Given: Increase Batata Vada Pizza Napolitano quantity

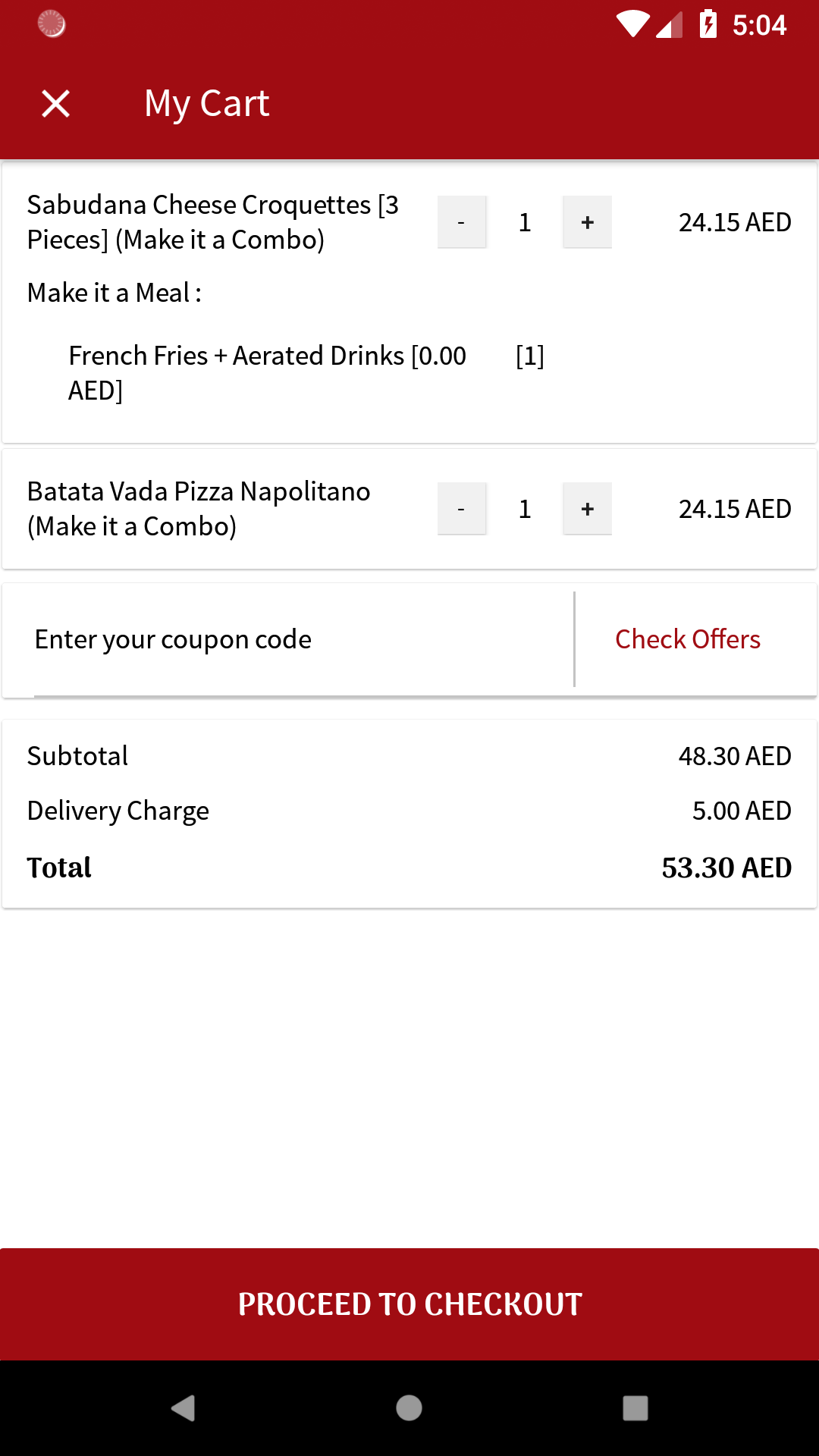Looking at the screenshot, I should [587, 509].
